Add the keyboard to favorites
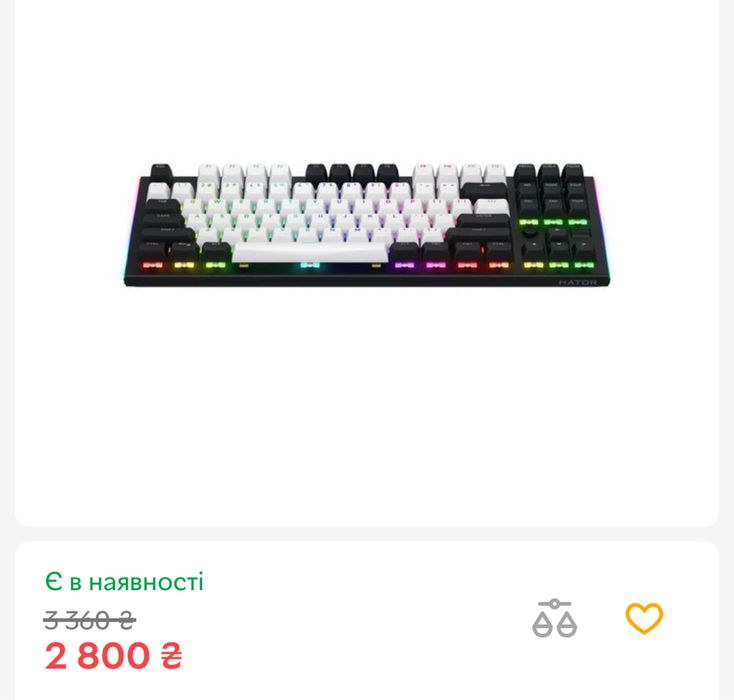 click(x=644, y=619)
